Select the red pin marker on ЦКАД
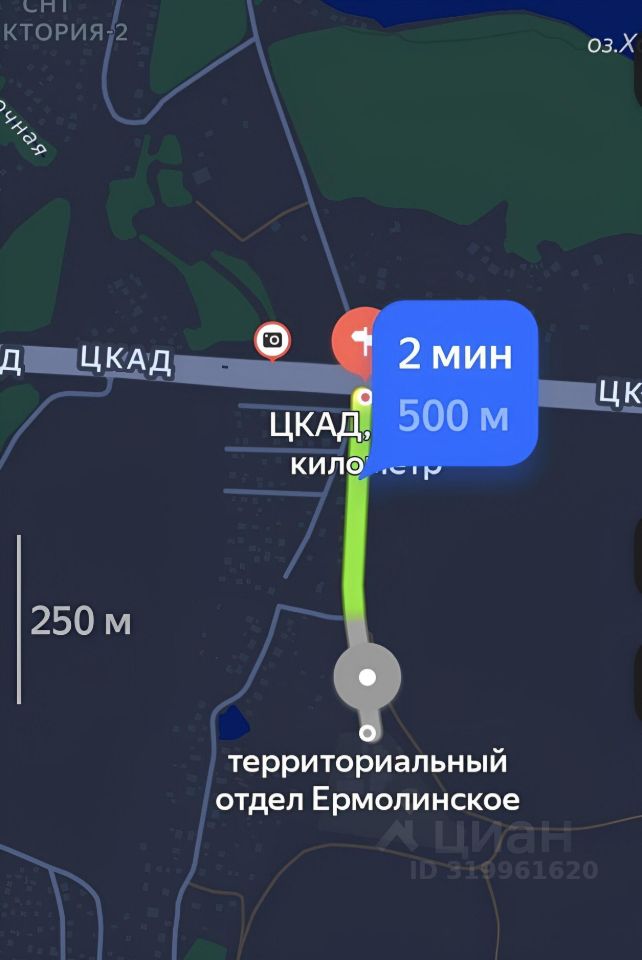Image resolution: width=642 pixels, height=960 pixels. [x=354, y=341]
